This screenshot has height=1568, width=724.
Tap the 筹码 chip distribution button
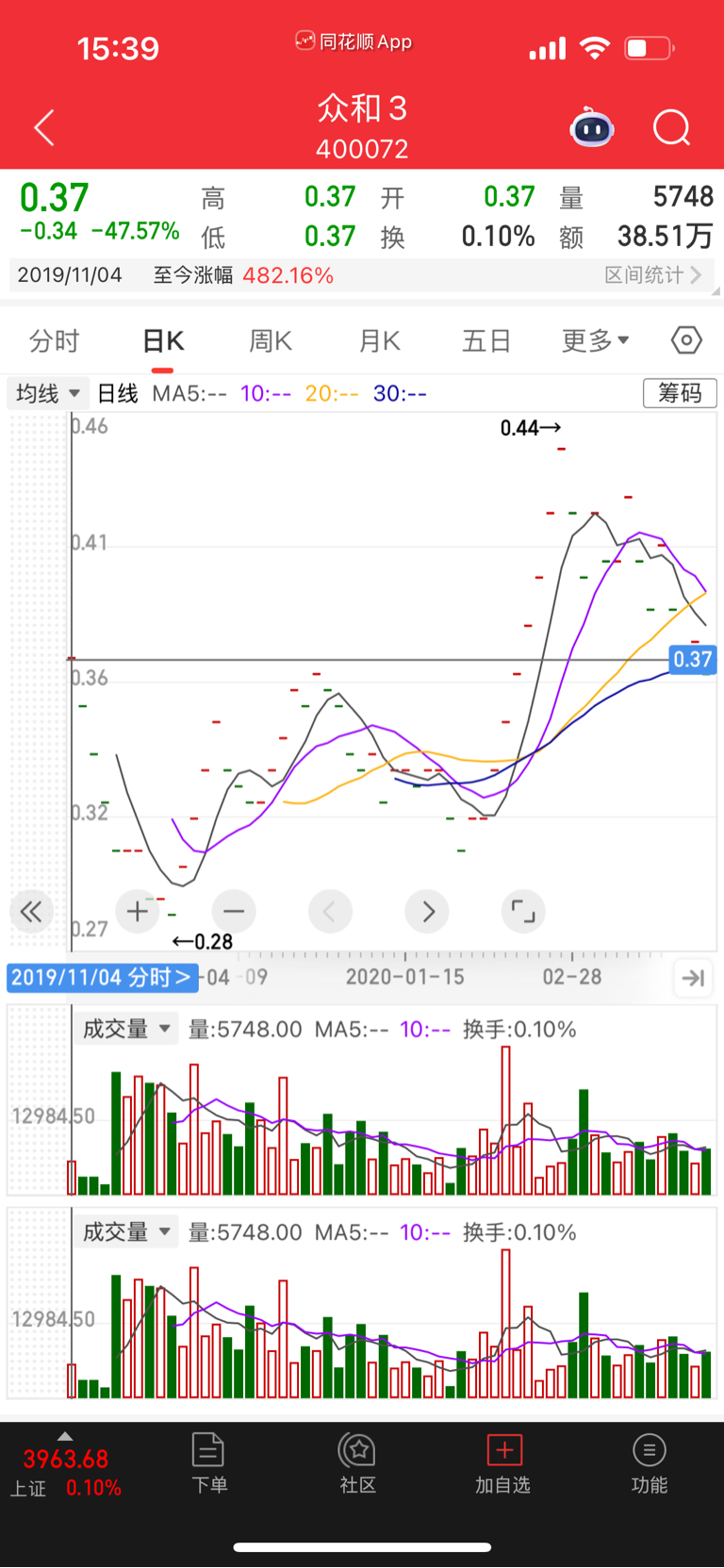point(680,393)
